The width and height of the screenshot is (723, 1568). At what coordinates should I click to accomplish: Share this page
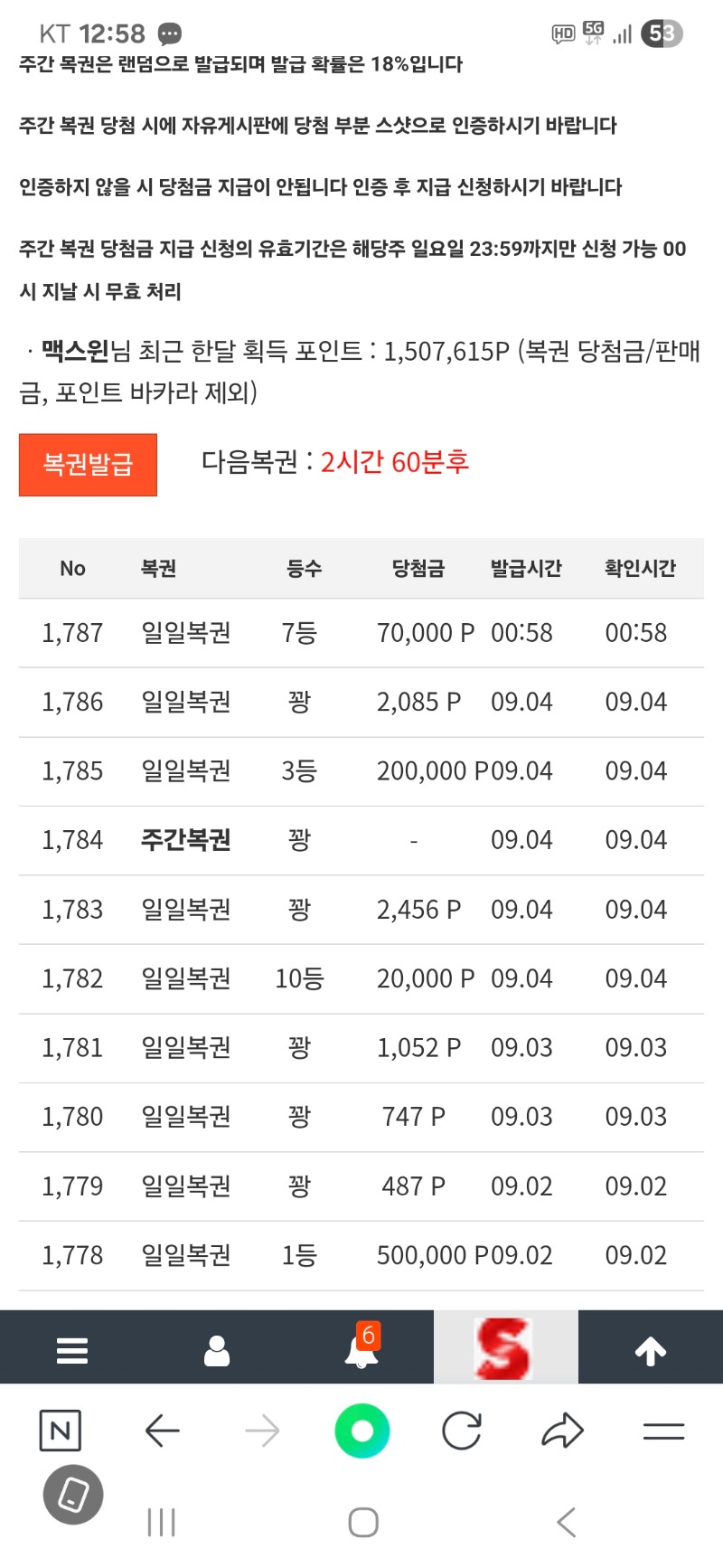(562, 1431)
